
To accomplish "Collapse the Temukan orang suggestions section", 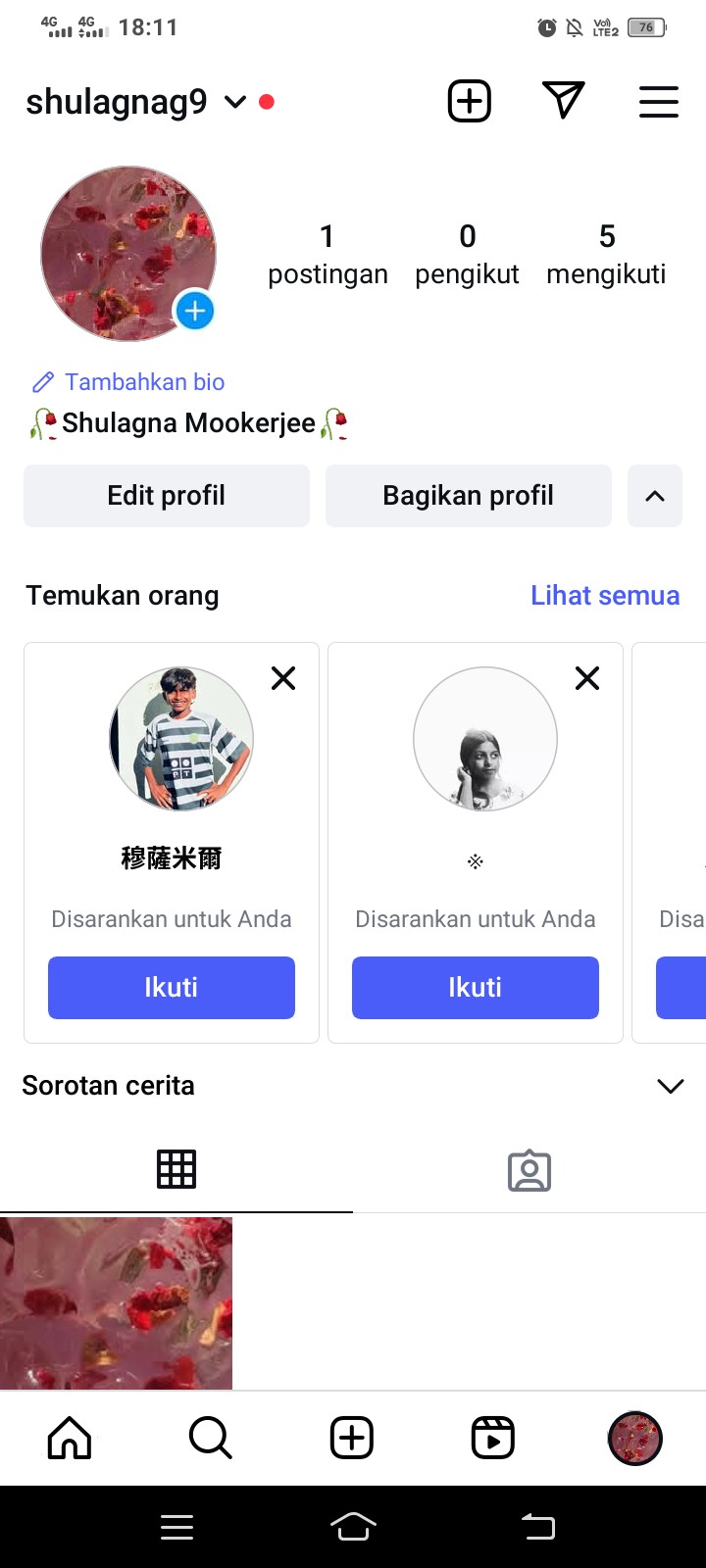I will coord(654,496).
